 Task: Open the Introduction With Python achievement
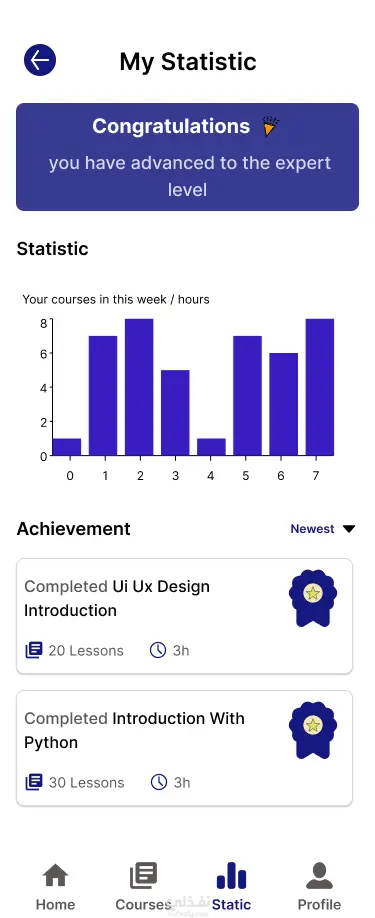click(x=184, y=748)
